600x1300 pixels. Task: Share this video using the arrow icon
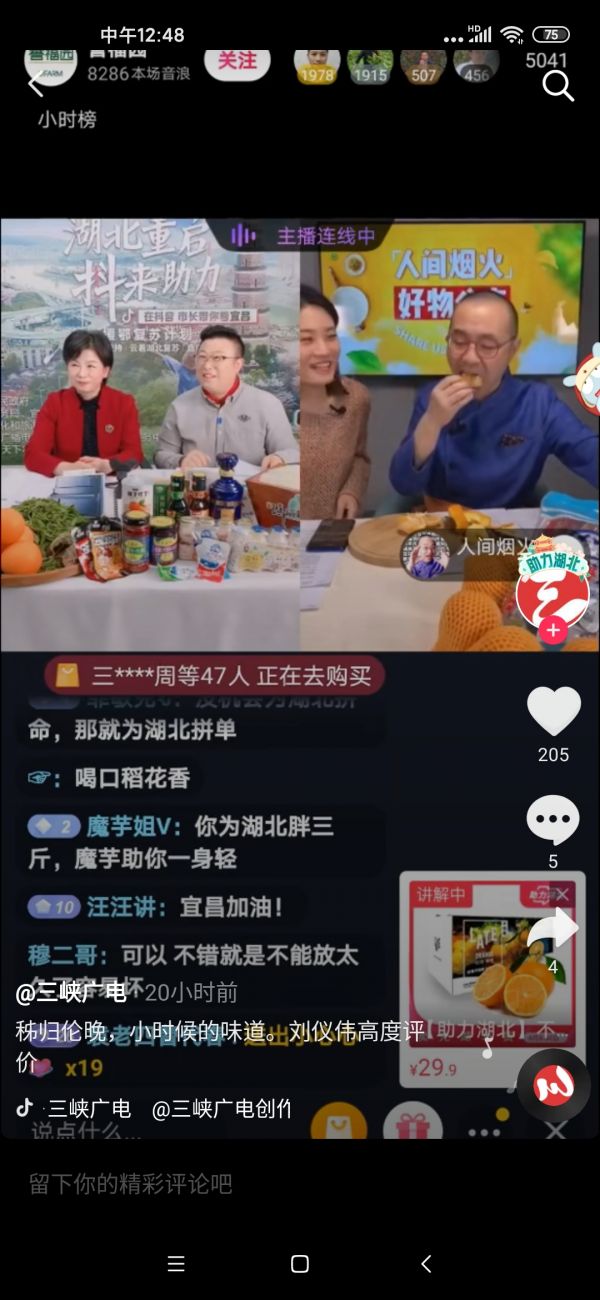click(x=553, y=930)
